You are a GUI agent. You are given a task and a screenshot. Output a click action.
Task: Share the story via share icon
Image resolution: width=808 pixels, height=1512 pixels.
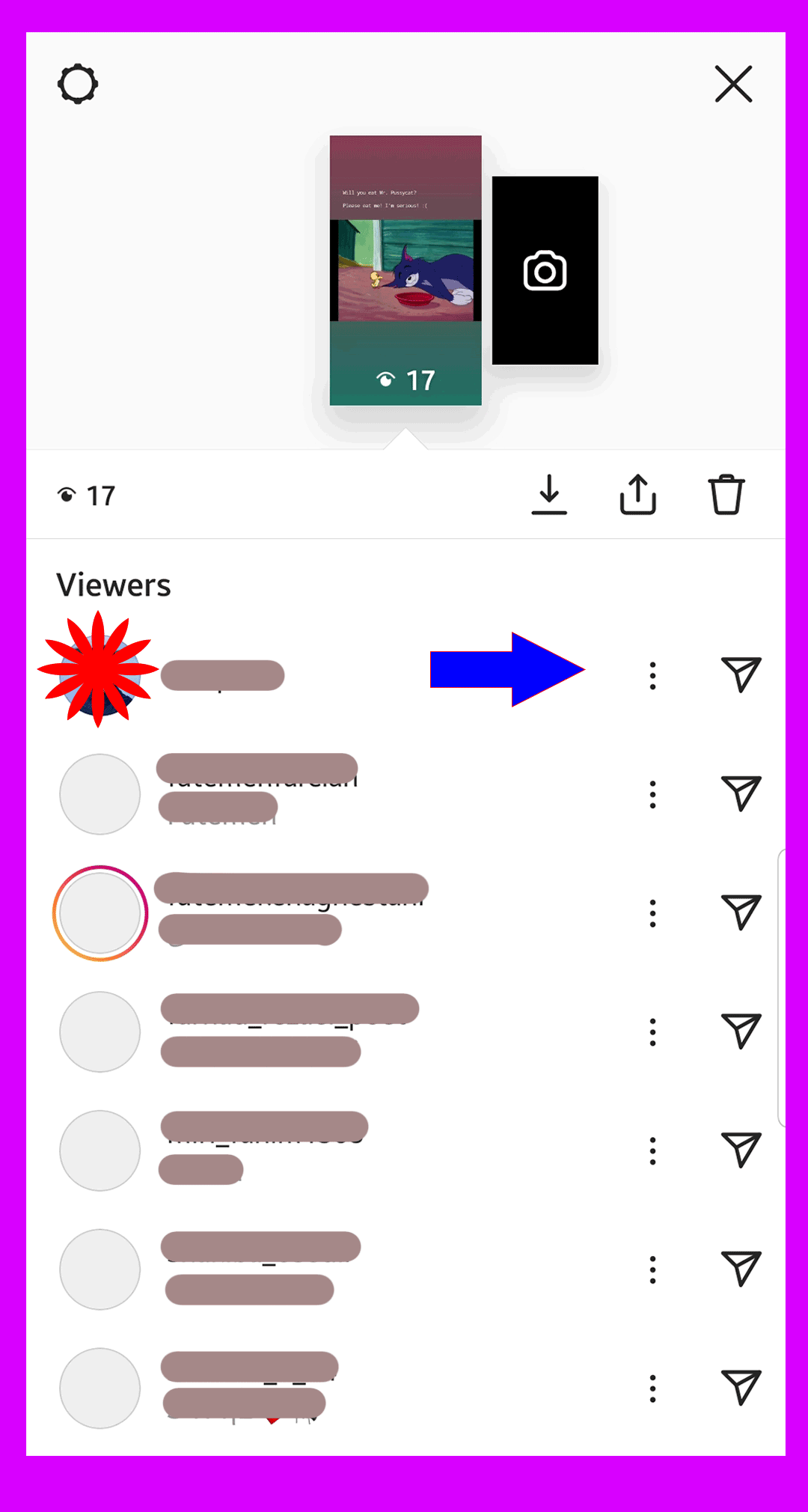click(x=637, y=495)
